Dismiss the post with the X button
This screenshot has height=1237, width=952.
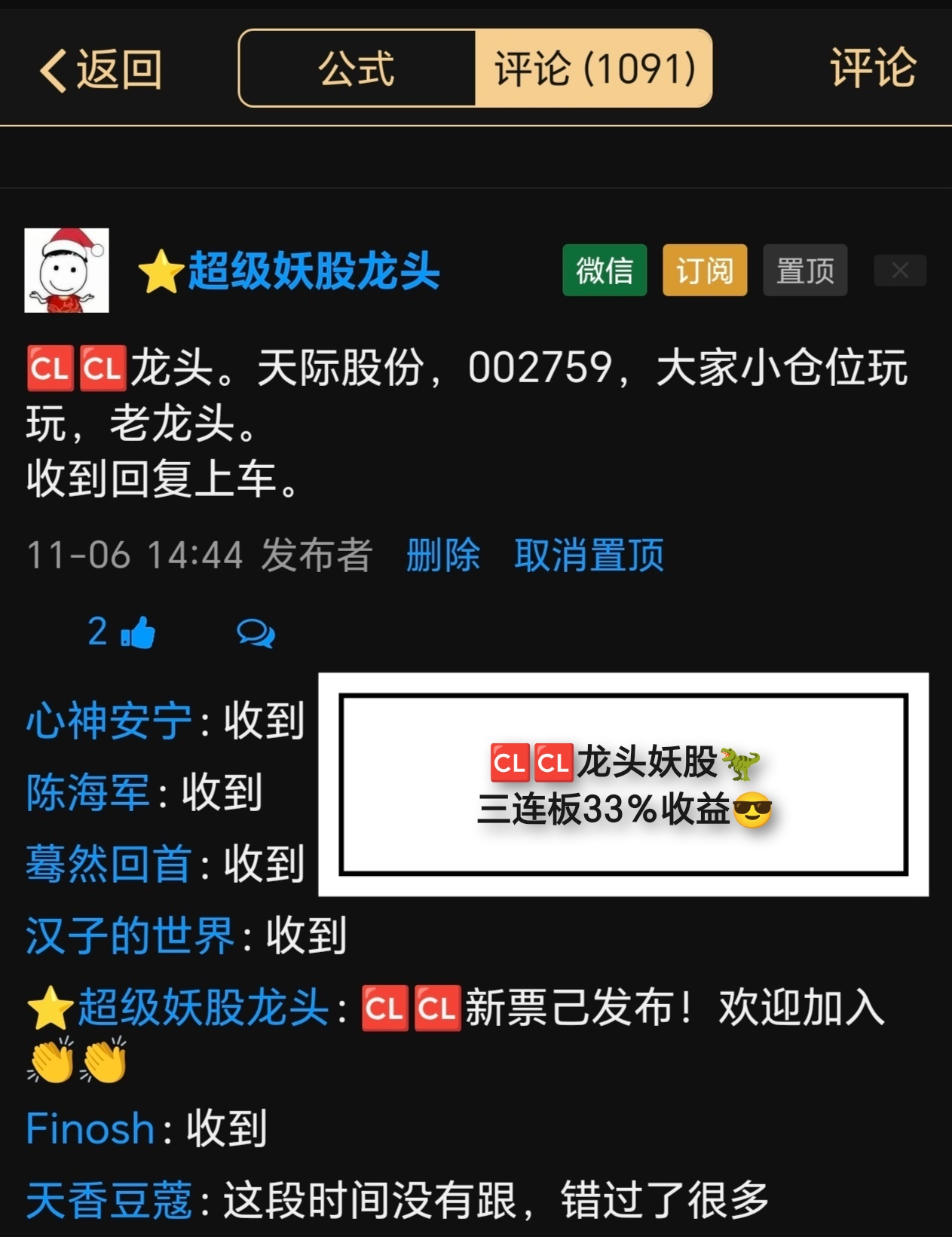coord(899,270)
